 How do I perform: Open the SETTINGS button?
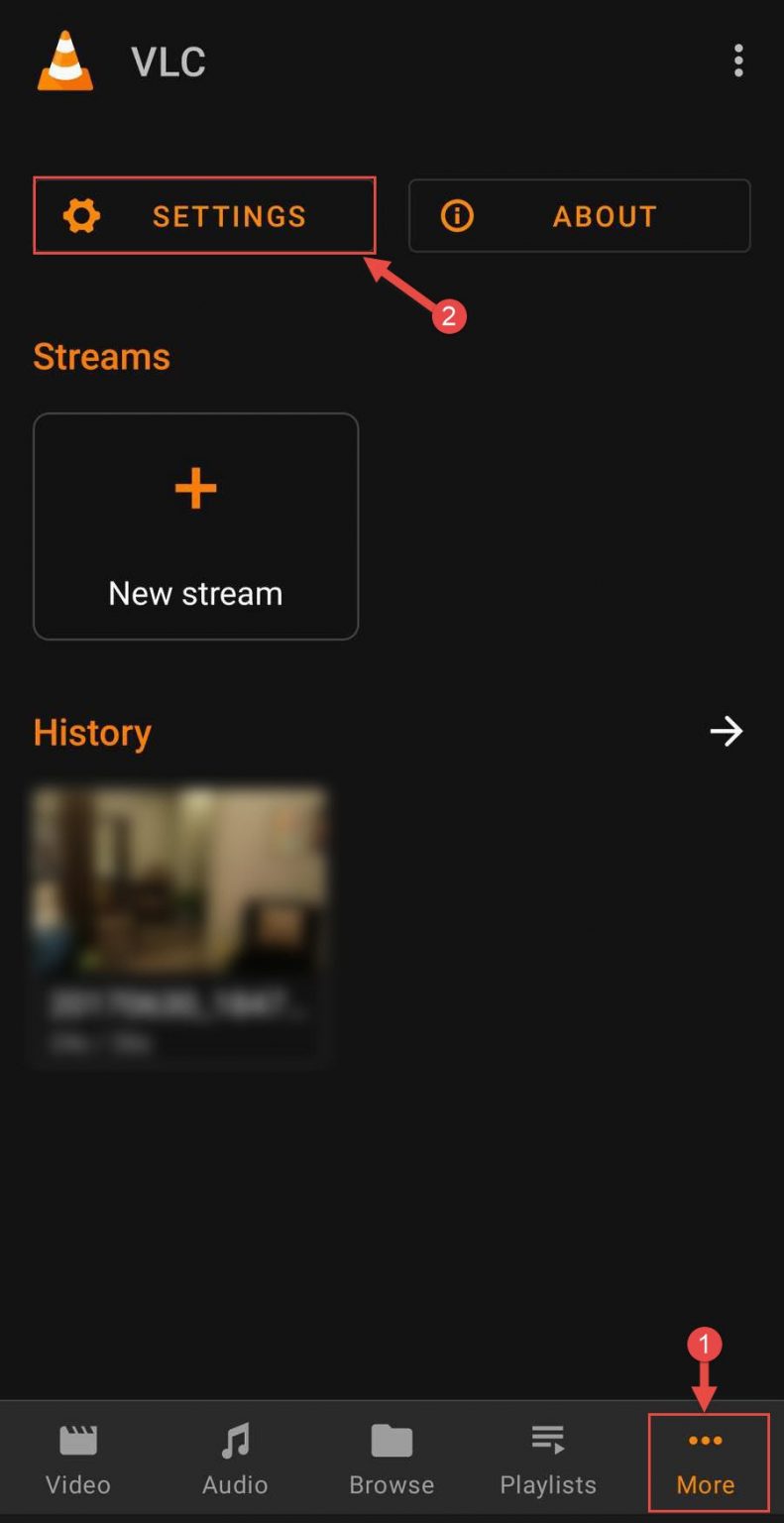click(x=204, y=215)
